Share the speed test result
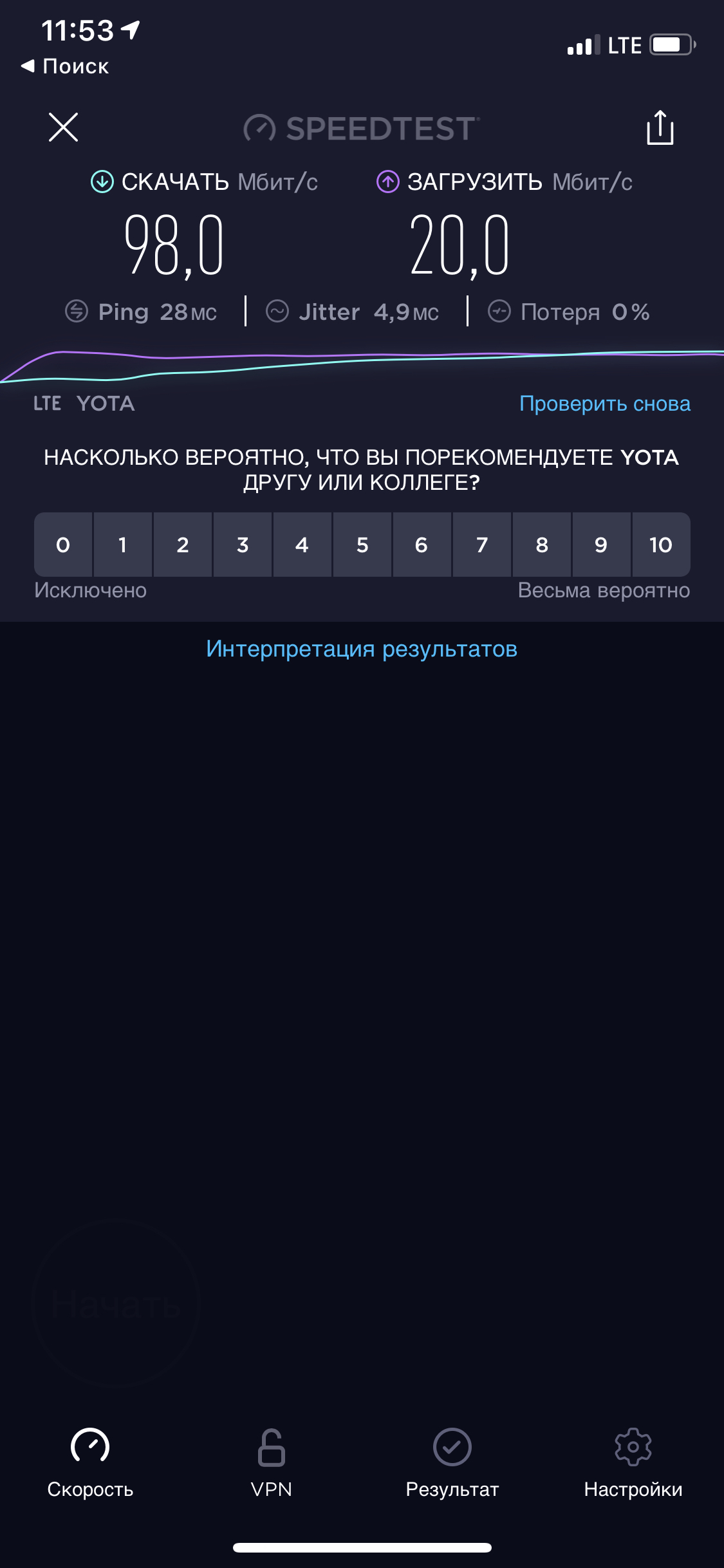This screenshot has height=1568, width=724. point(660,127)
